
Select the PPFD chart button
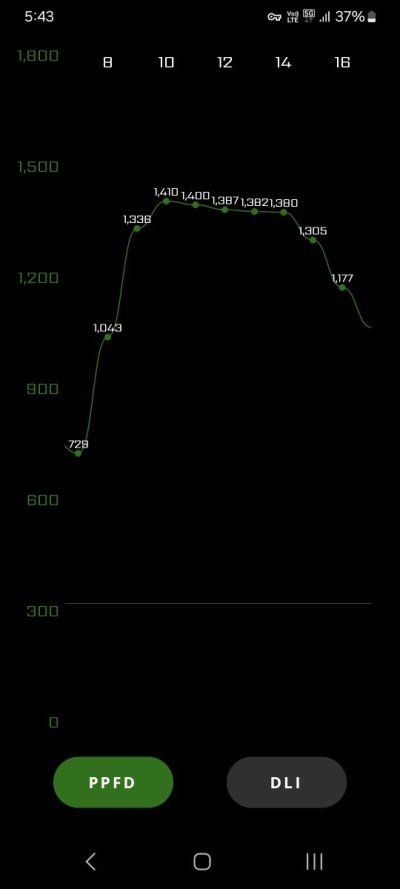pyautogui.click(x=113, y=782)
